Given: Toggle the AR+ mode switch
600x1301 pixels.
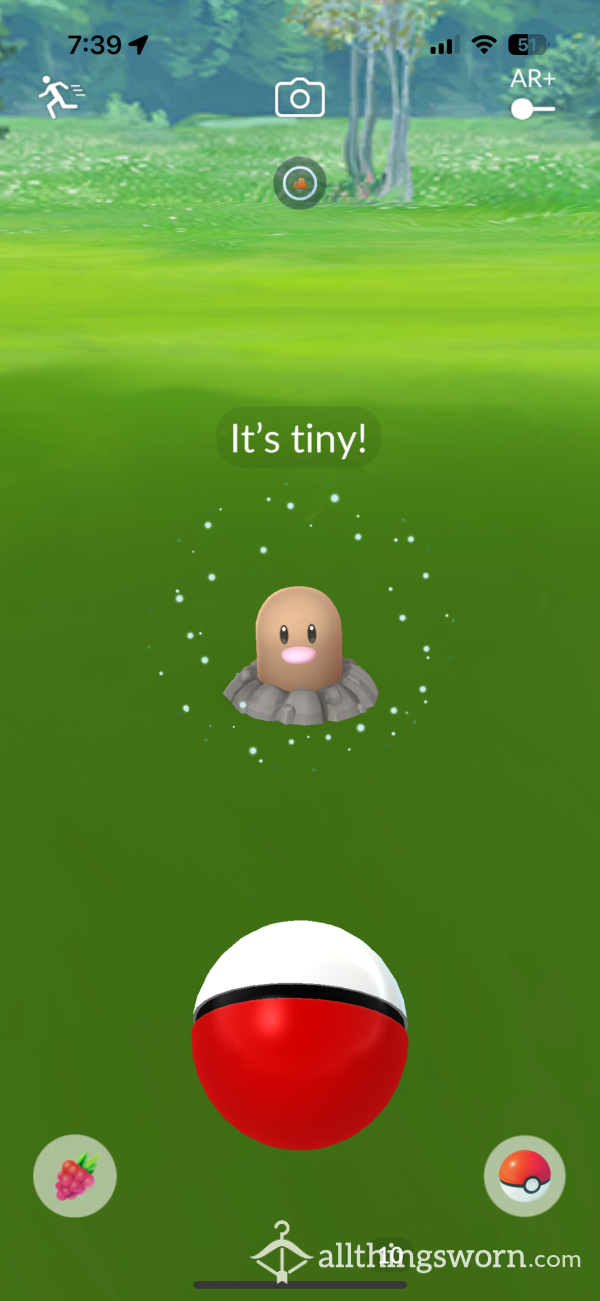Looking at the screenshot, I should [532, 109].
